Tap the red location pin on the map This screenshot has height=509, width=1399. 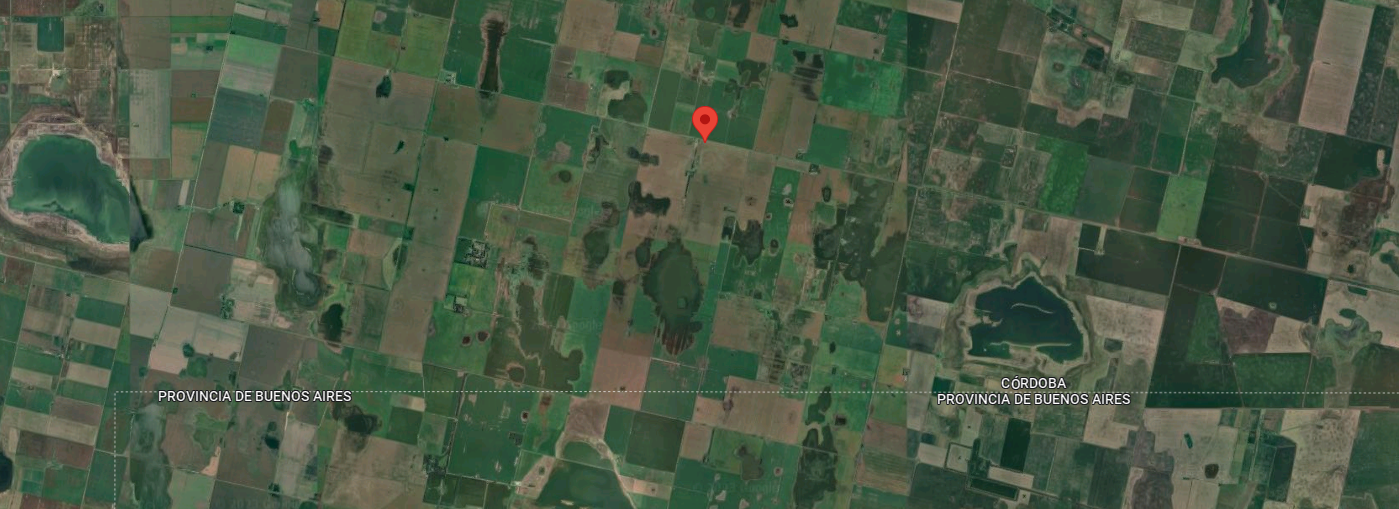pyautogui.click(x=705, y=123)
